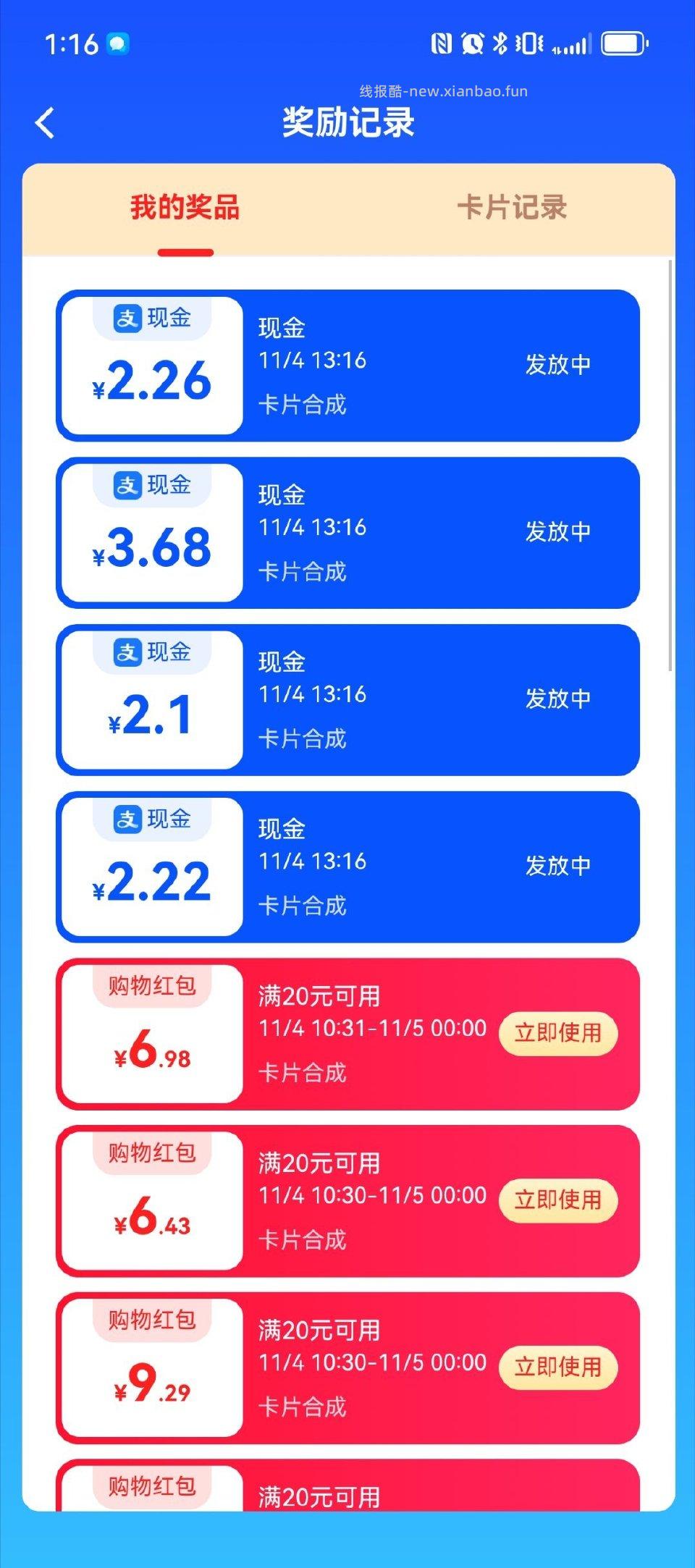
Task: Tap the alarm clock icon in status bar
Action: coord(472,42)
